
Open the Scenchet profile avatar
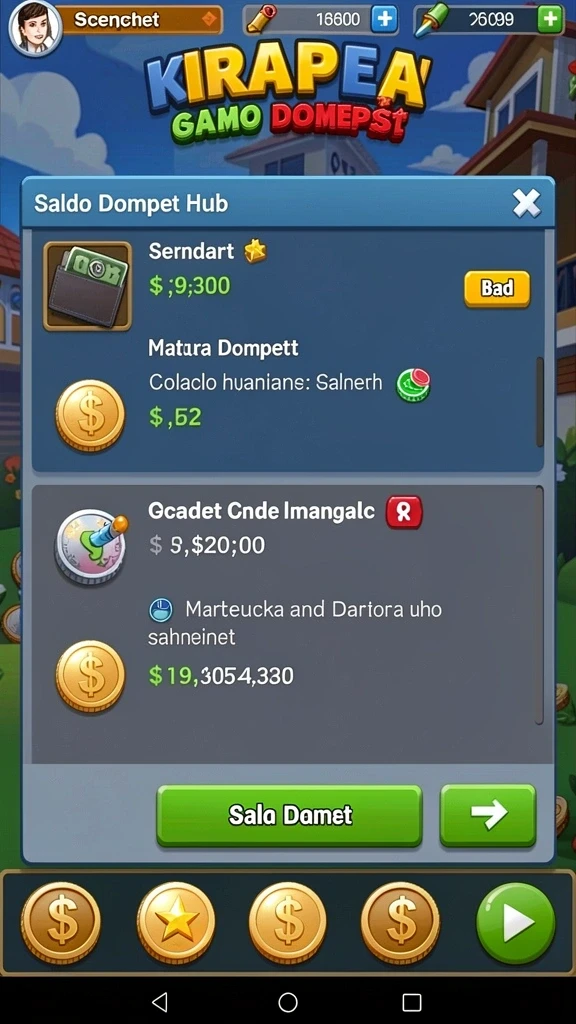(x=35, y=28)
